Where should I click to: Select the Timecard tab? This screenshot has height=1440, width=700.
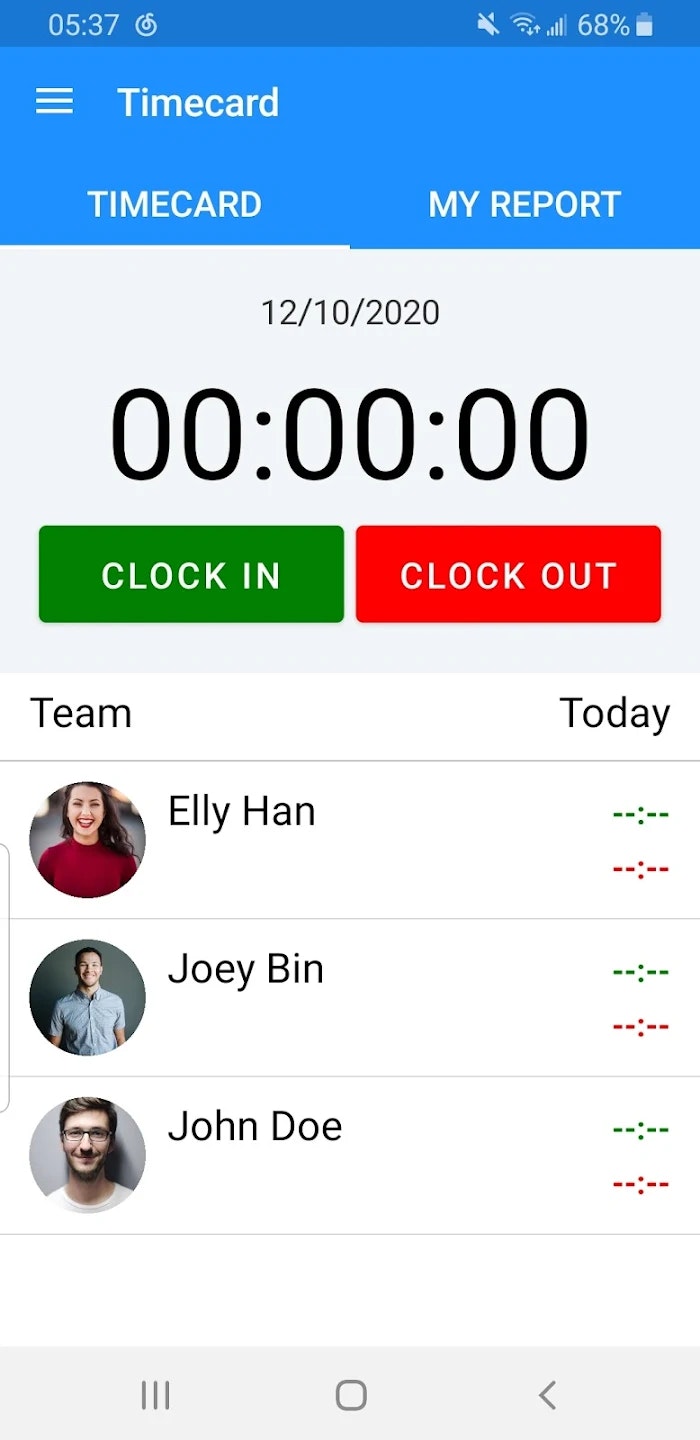(x=175, y=205)
